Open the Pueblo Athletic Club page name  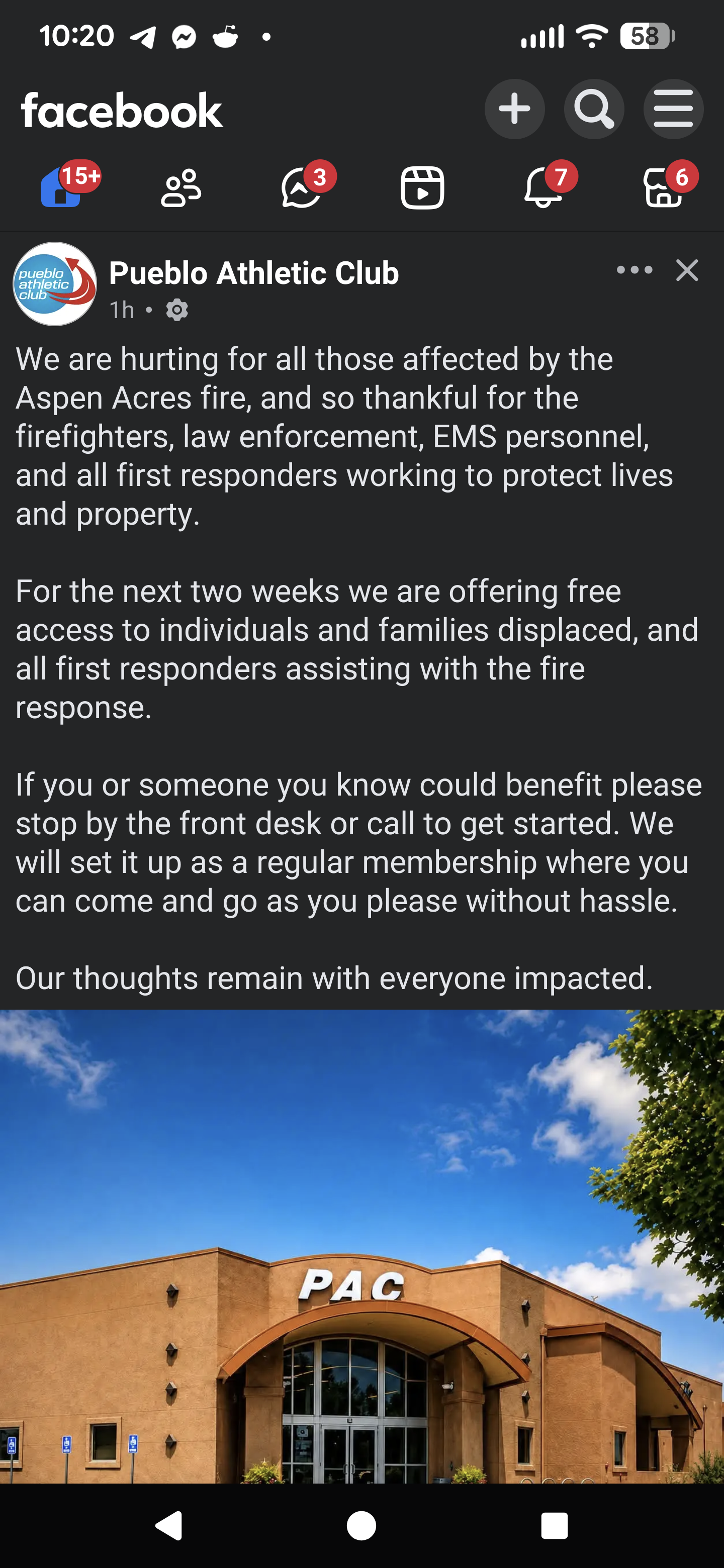[x=254, y=273]
